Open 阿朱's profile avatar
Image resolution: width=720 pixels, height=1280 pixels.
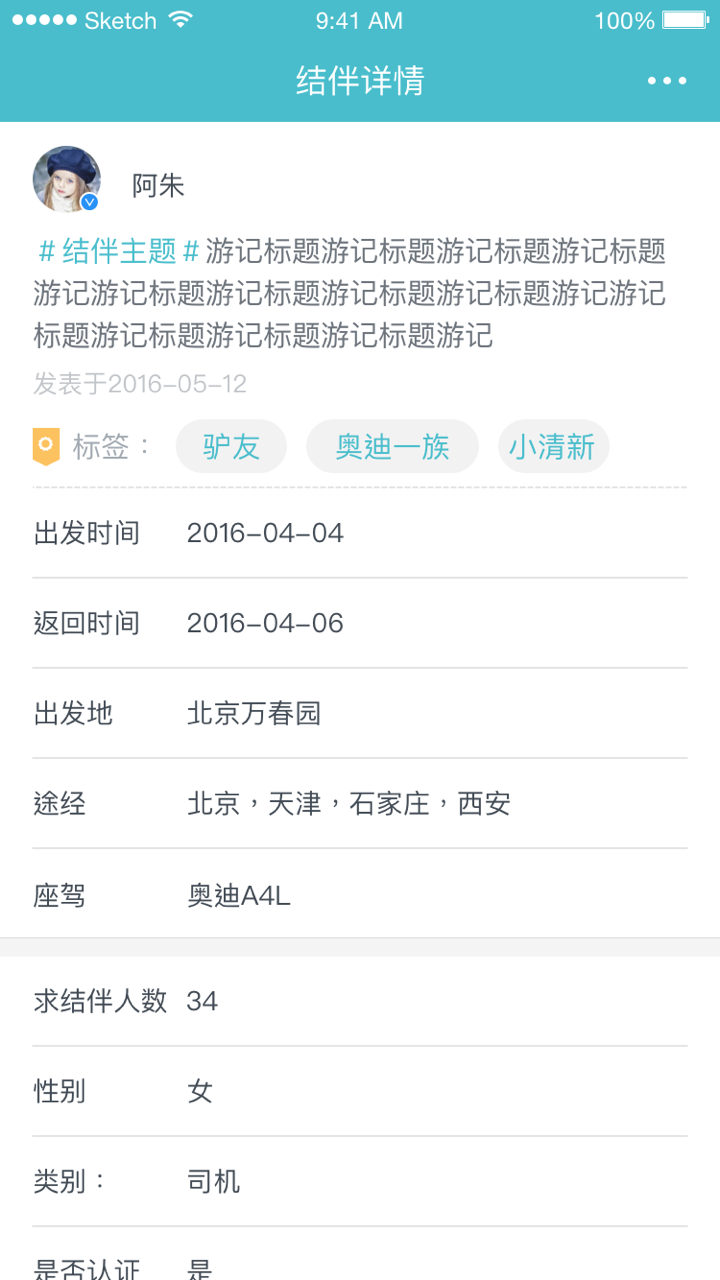[x=67, y=180]
